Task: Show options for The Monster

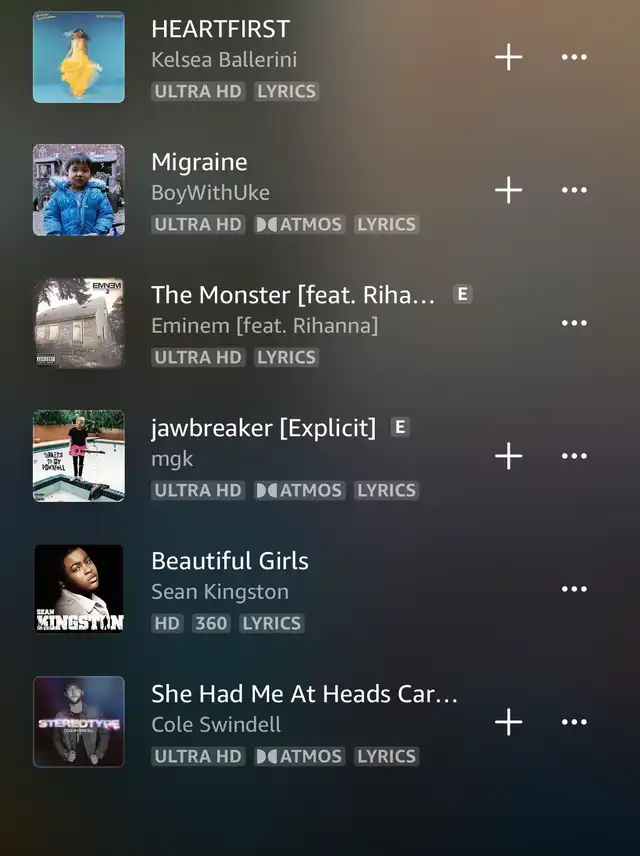Action: tap(574, 323)
